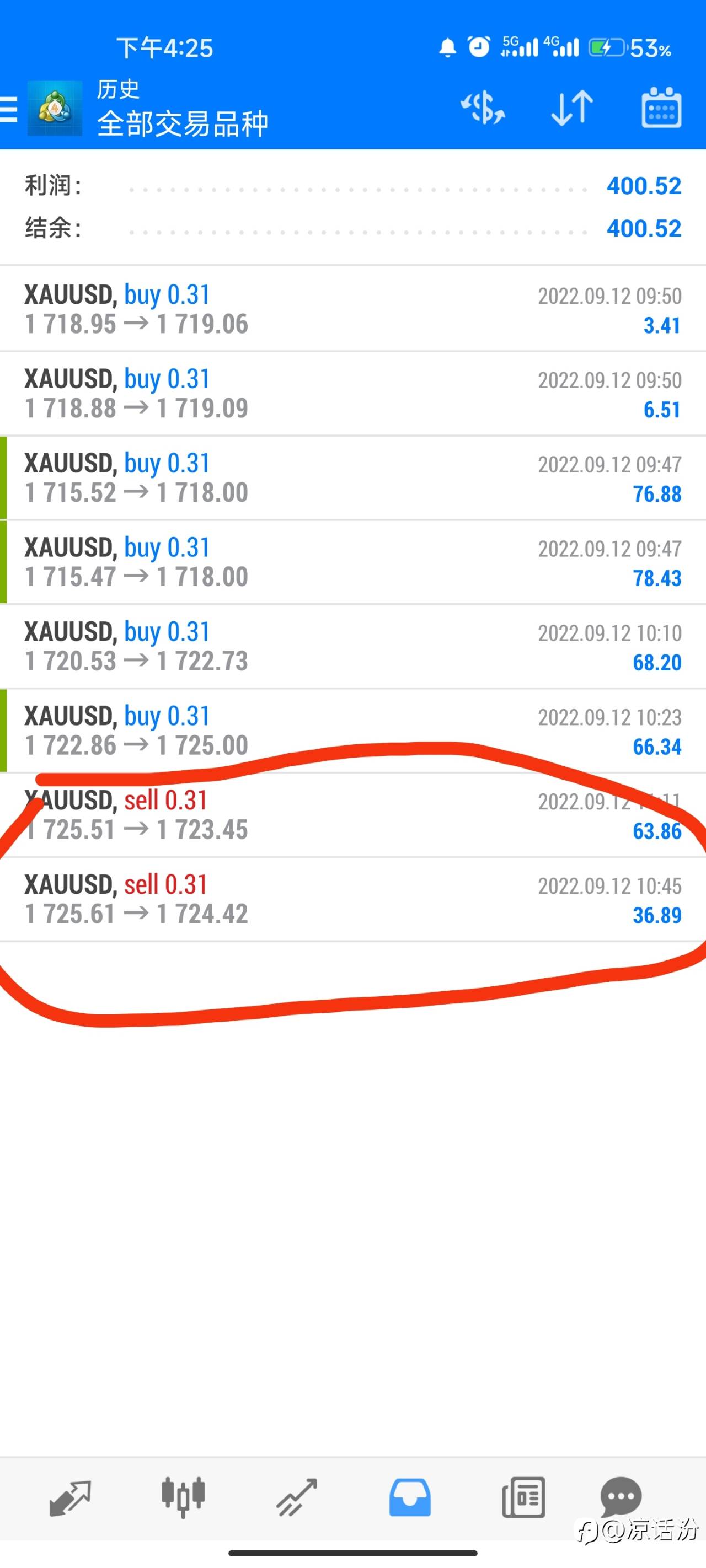The image size is (706, 1568).
Task: Switch to the Quotes tab
Action: (x=70, y=1498)
